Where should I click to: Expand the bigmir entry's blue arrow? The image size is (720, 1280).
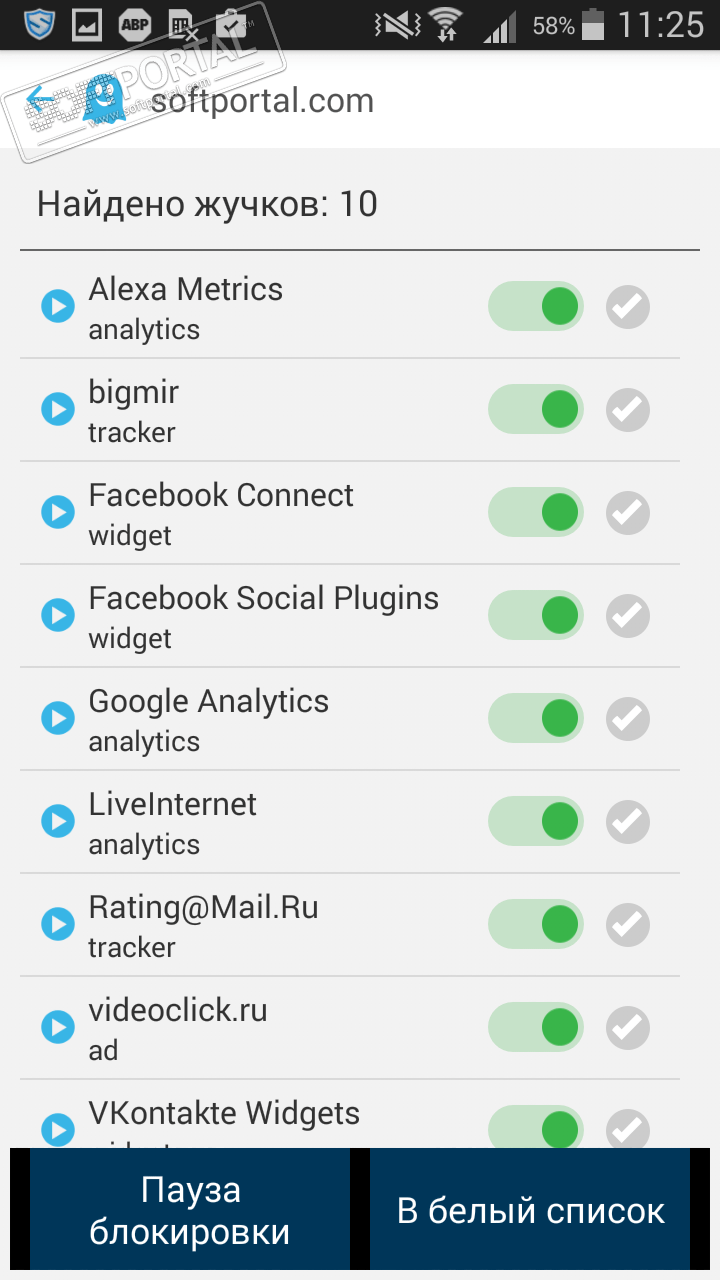(58, 409)
